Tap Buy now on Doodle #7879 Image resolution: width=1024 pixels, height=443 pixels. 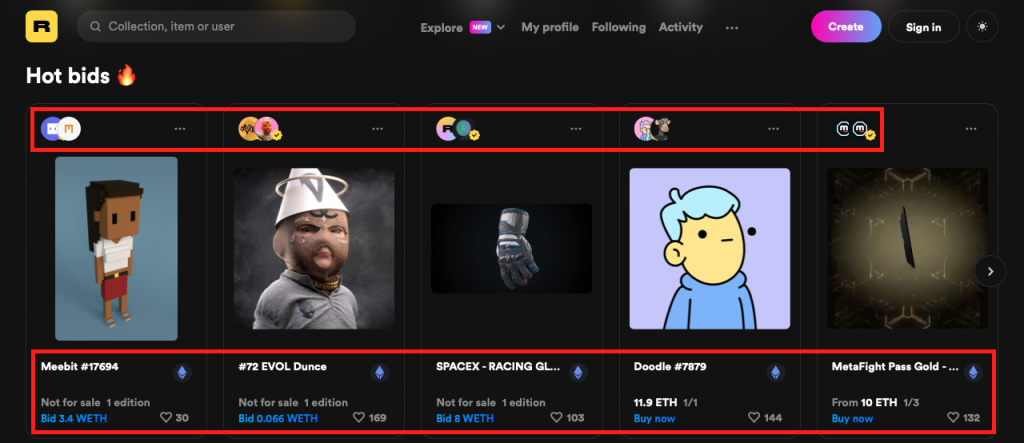(x=654, y=418)
